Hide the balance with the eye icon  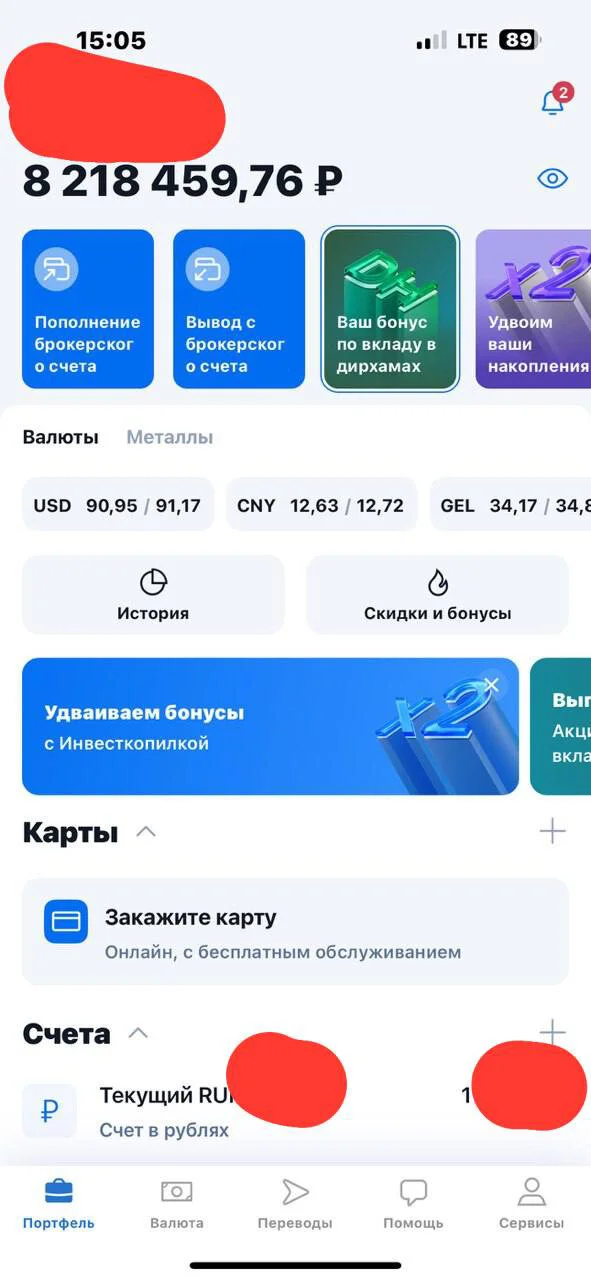(552, 179)
